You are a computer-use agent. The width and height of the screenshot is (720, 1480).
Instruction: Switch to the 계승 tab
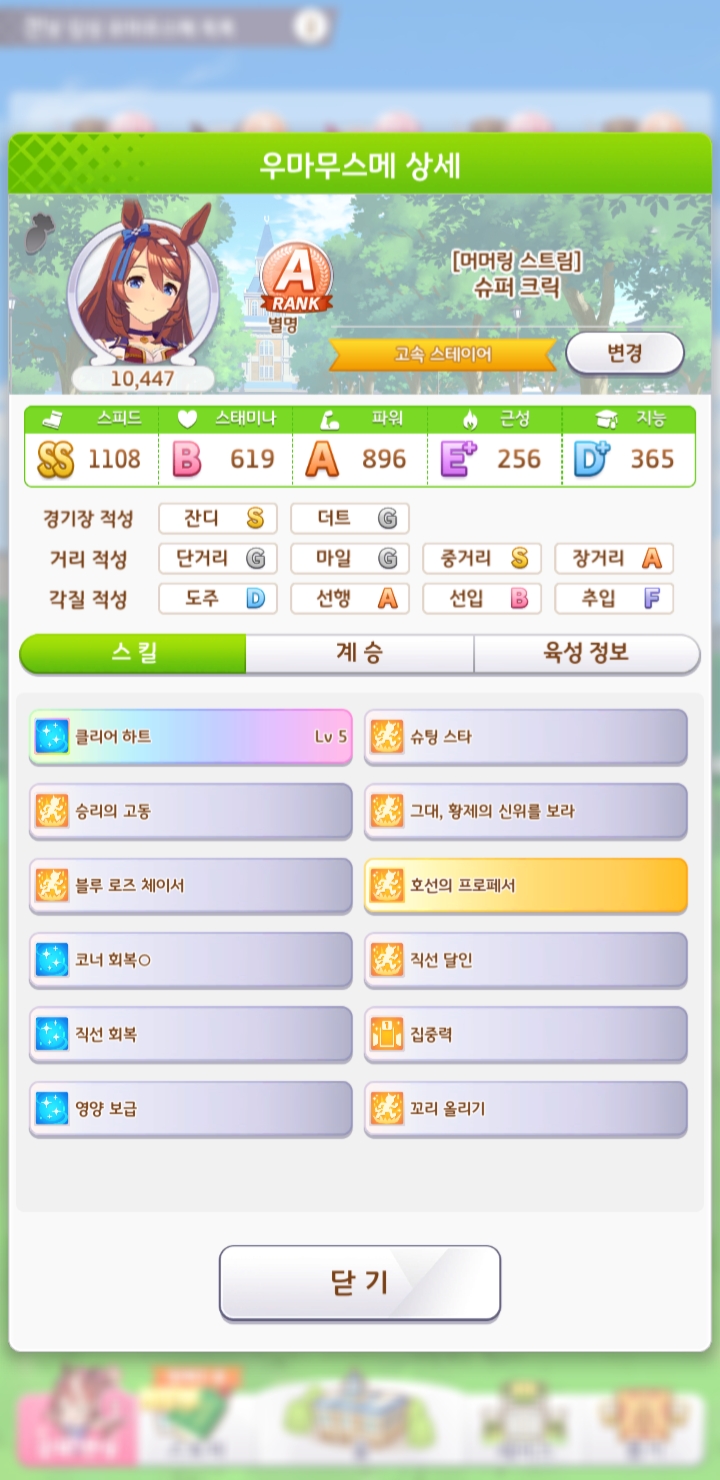click(x=359, y=654)
